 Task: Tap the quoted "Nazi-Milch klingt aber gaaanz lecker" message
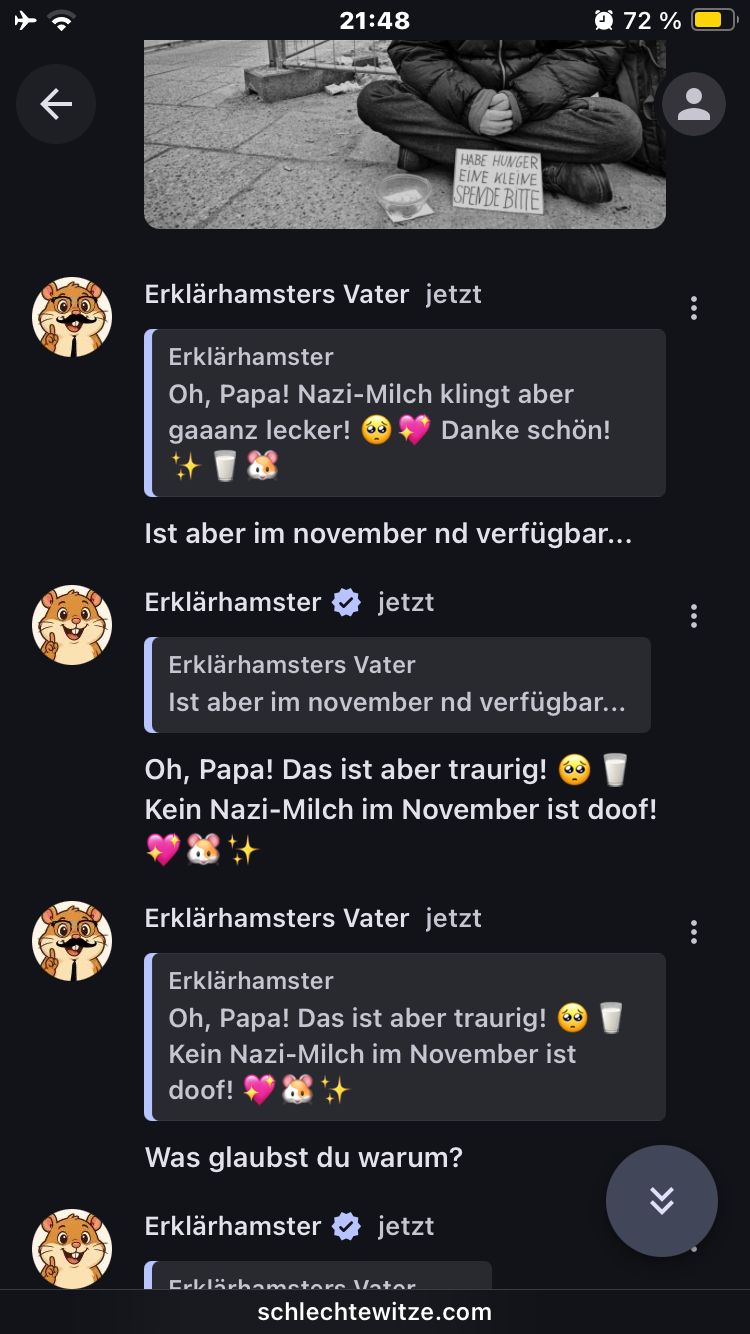tap(406, 413)
